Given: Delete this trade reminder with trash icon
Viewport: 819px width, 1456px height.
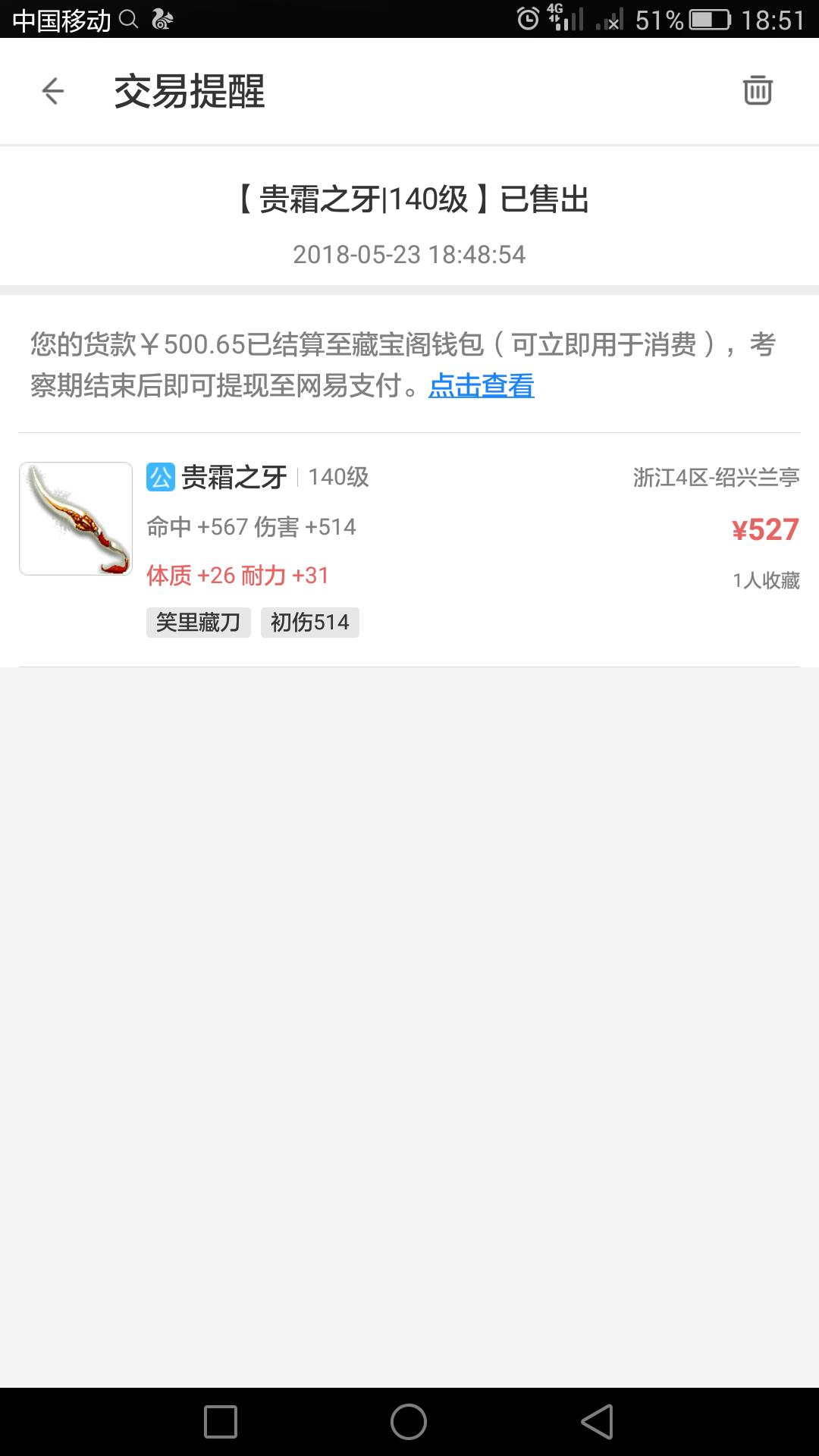Looking at the screenshot, I should (757, 90).
